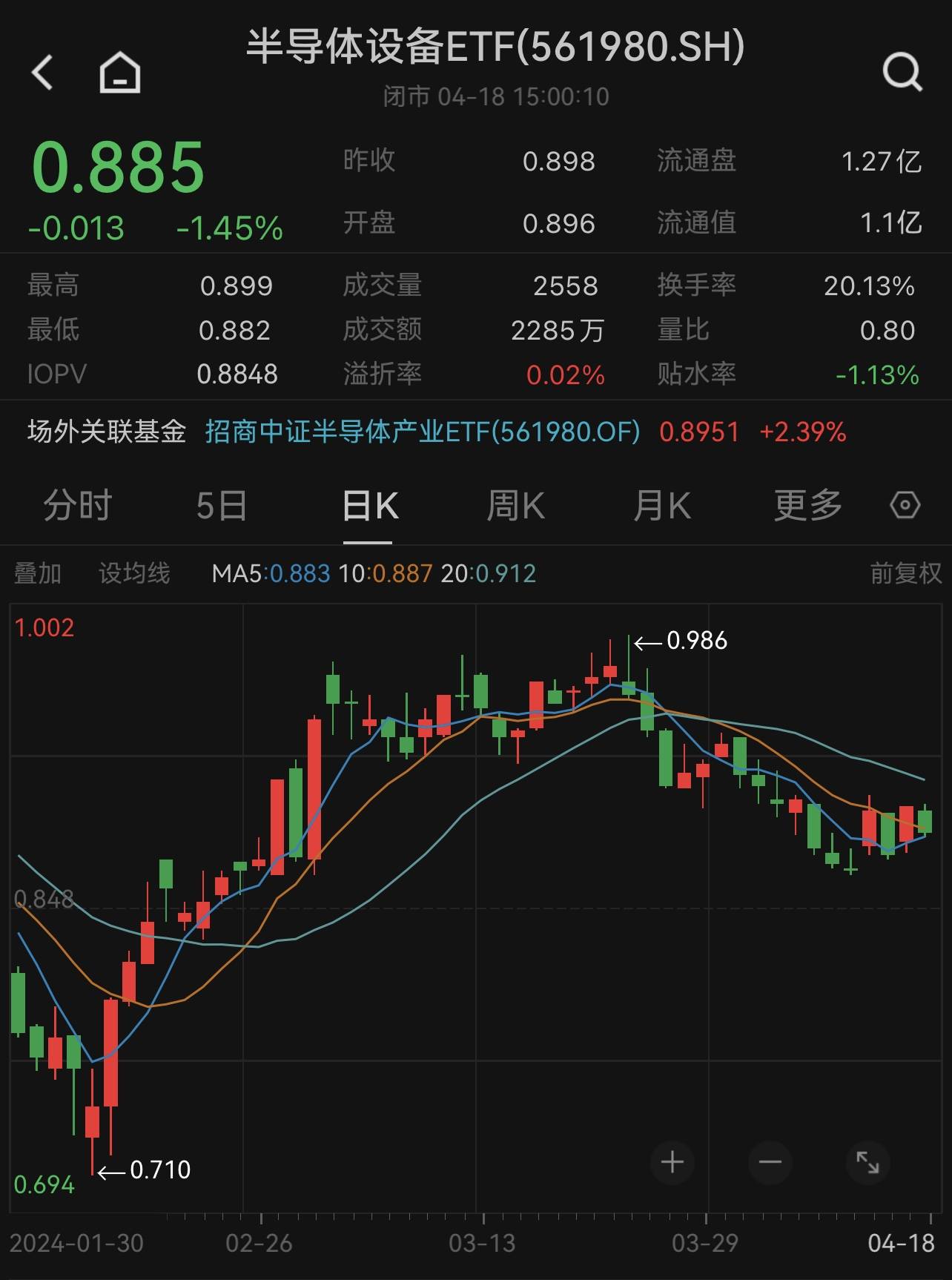Switch to the 周K weekly tab
952x1280 pixels.
click(x=515, y=506)
